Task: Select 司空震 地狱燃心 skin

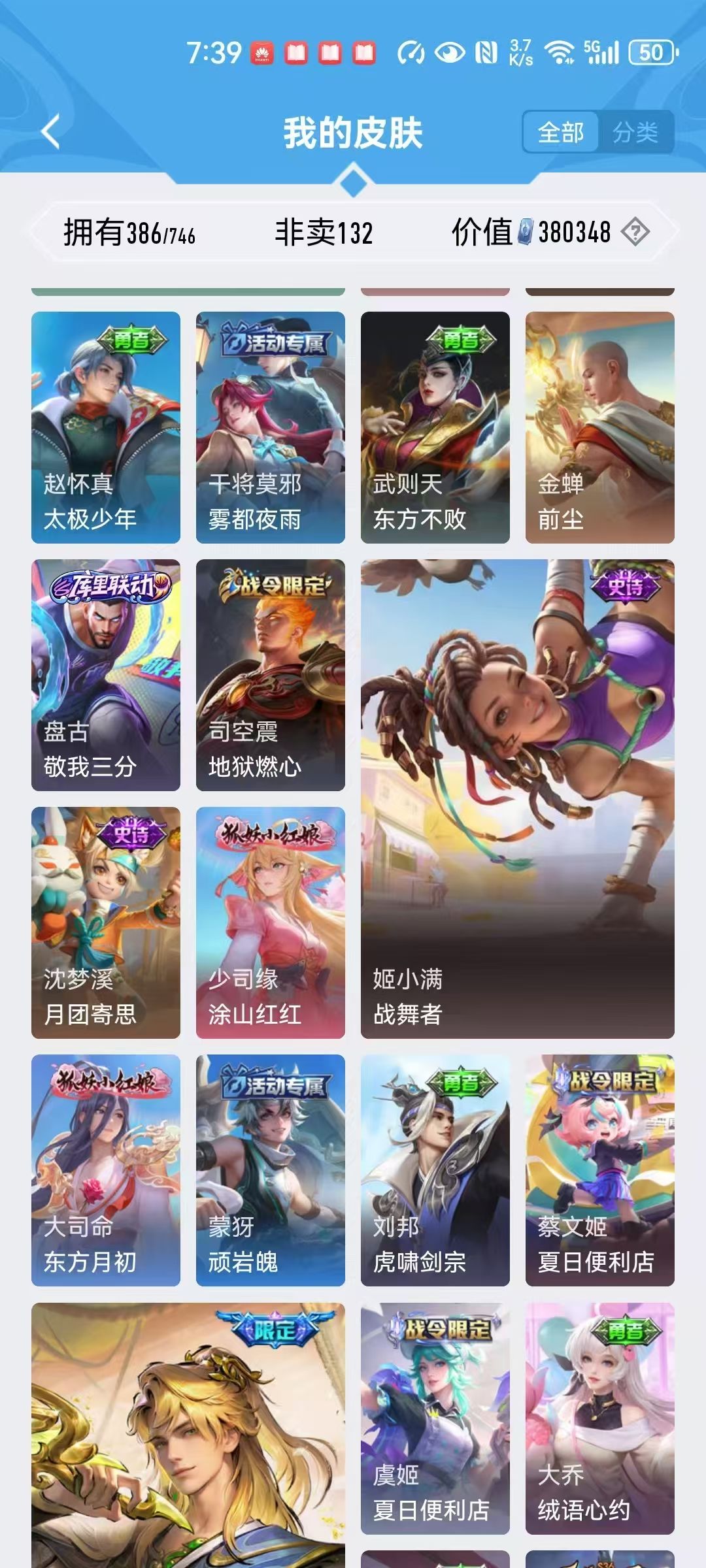Action: coord(271,675)
